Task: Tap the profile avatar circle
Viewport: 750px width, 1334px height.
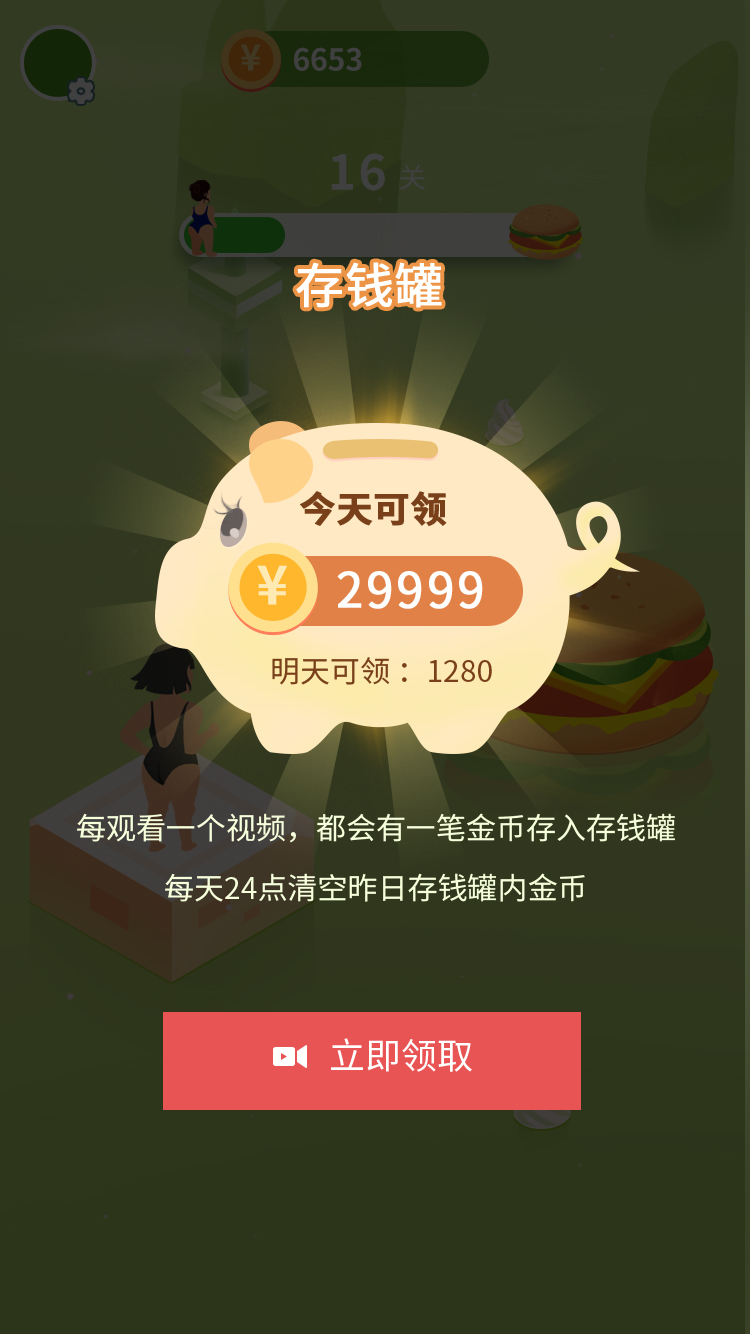Action: pos(57,62)
